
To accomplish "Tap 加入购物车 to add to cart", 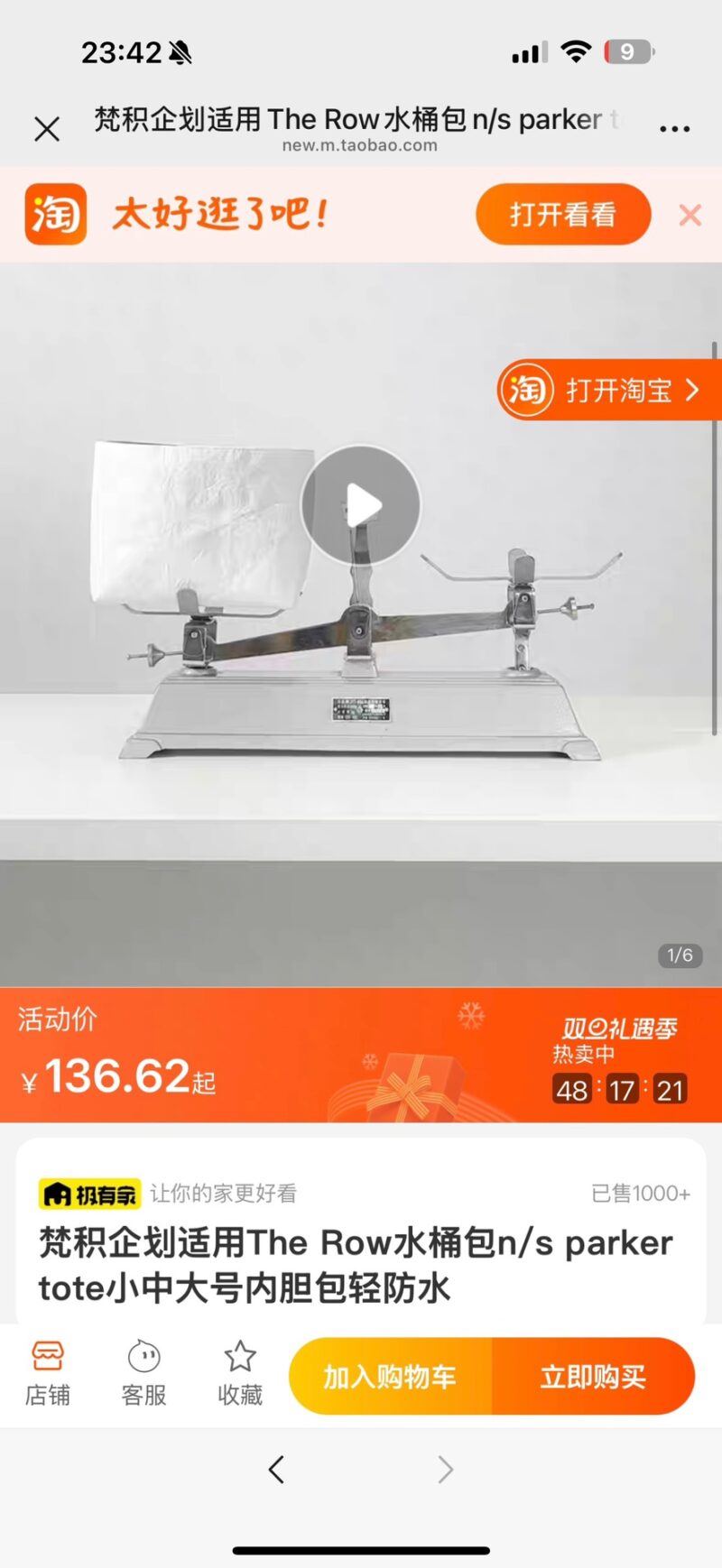I will (390, 1376).
